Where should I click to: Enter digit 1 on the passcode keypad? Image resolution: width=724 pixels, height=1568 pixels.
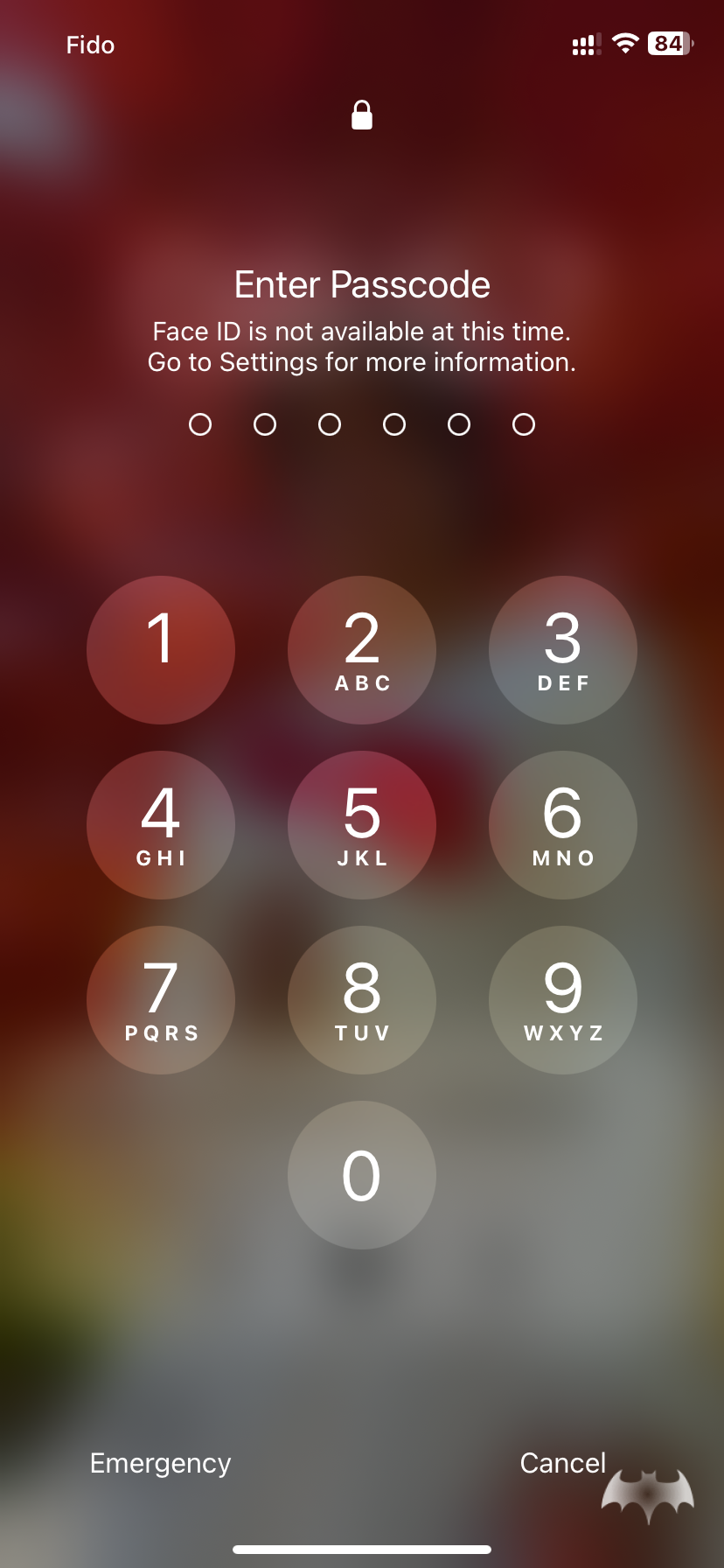point(161,650)
